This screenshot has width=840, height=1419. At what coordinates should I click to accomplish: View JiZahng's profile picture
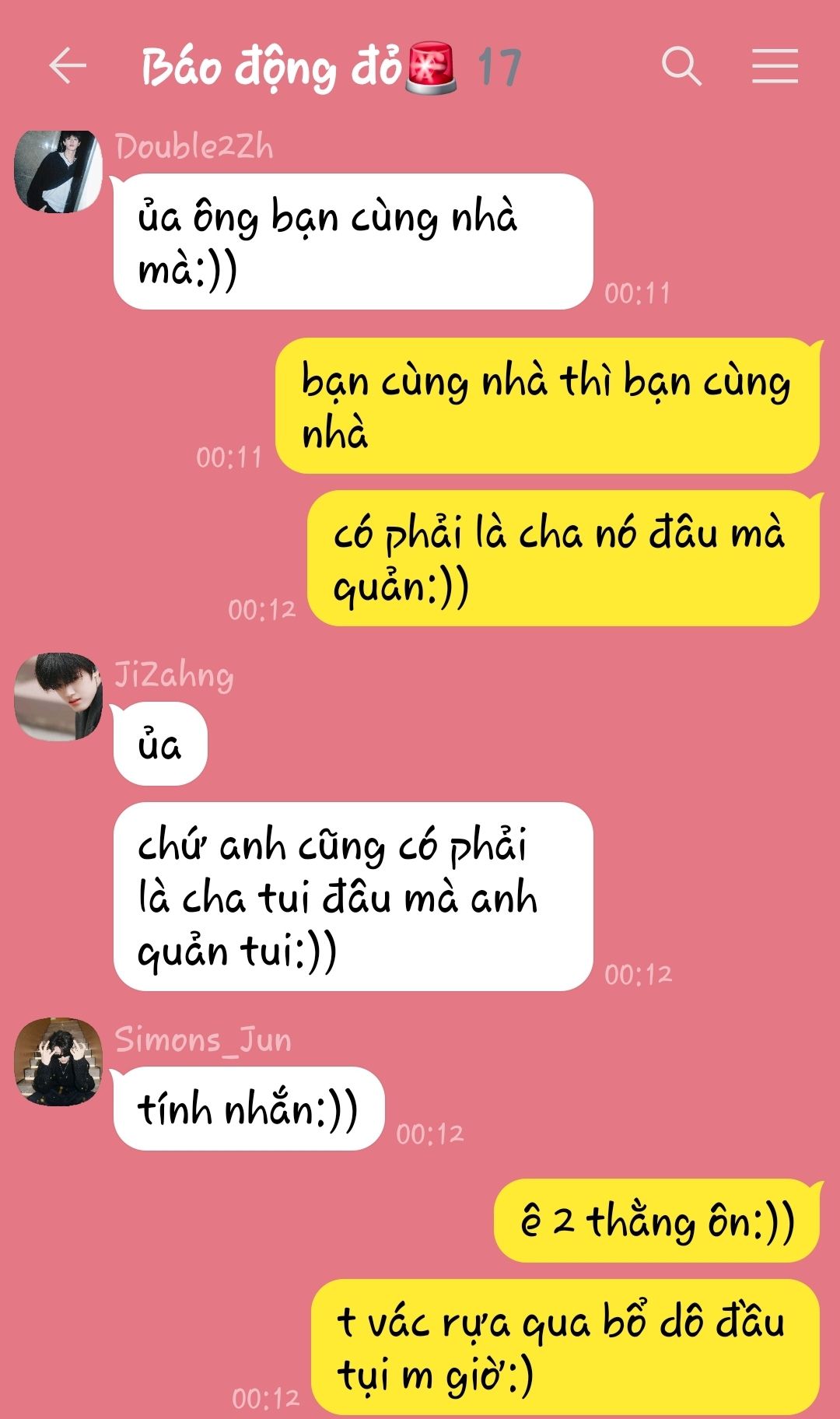point(58,697)
